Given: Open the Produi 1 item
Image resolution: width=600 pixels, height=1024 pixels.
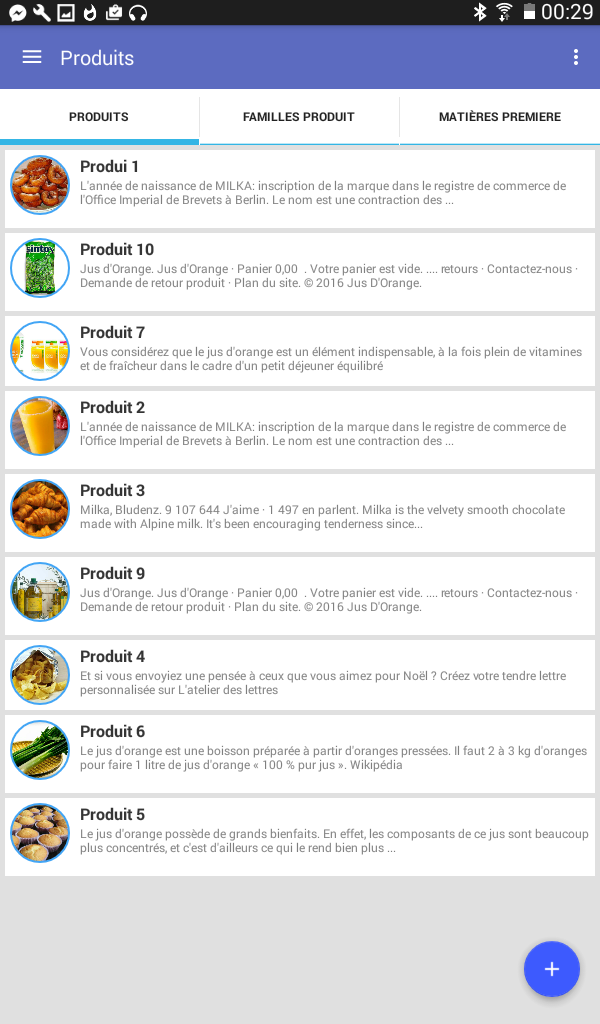Looking at the screenshot, I should [x=300, y=189].
